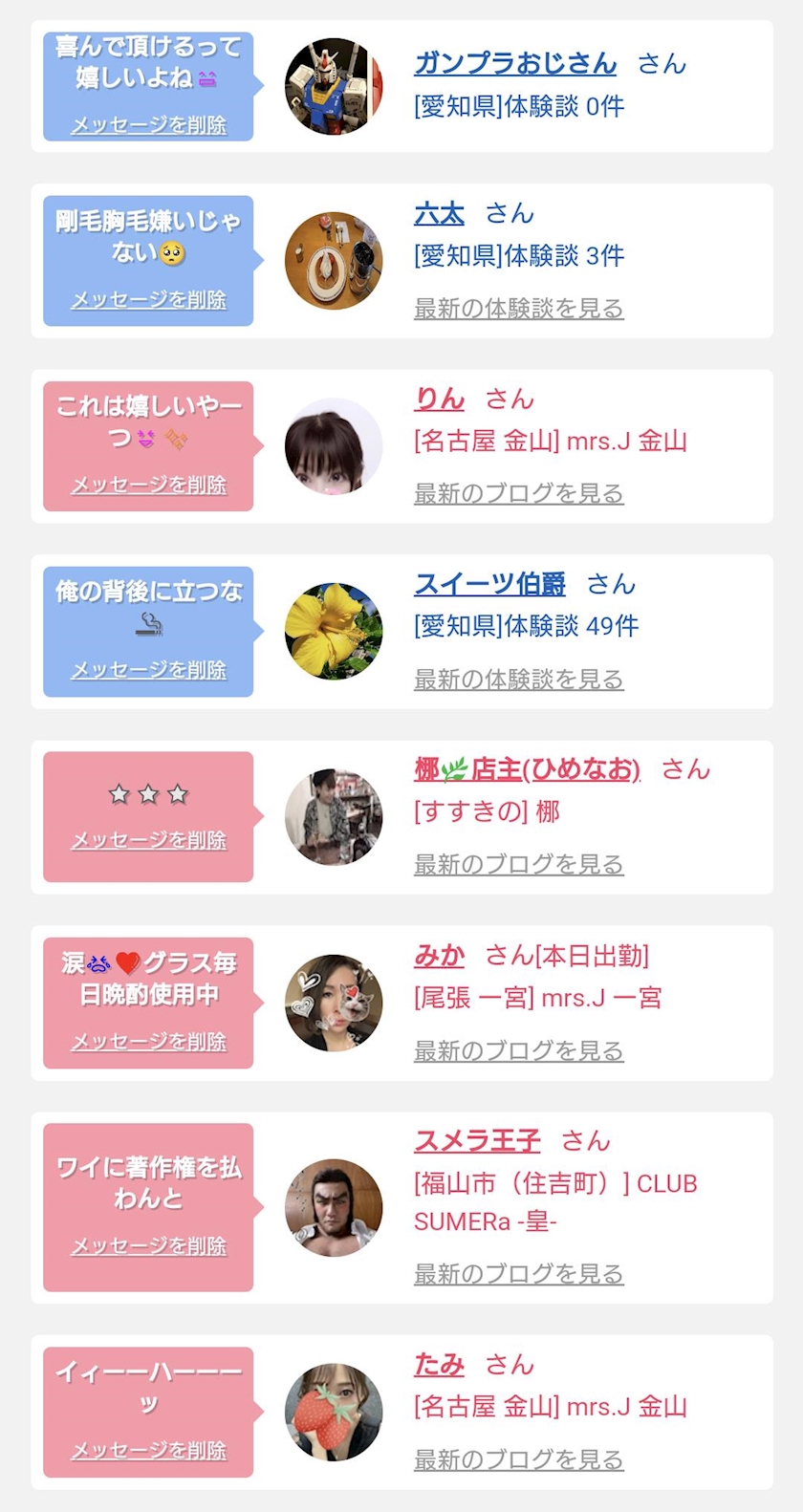The image size is (803, 1512).
Task: View スイーツ伯爵's latest experience reports
Action: 518,680
